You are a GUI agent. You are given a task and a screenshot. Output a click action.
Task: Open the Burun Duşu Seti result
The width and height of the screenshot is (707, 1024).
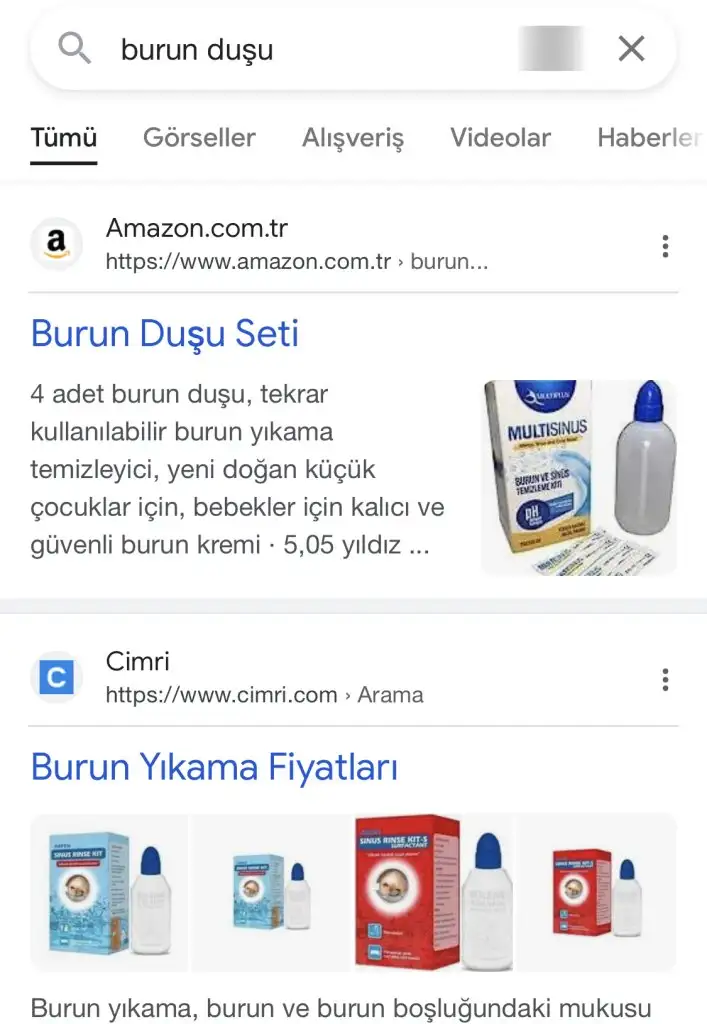[165, 334]
